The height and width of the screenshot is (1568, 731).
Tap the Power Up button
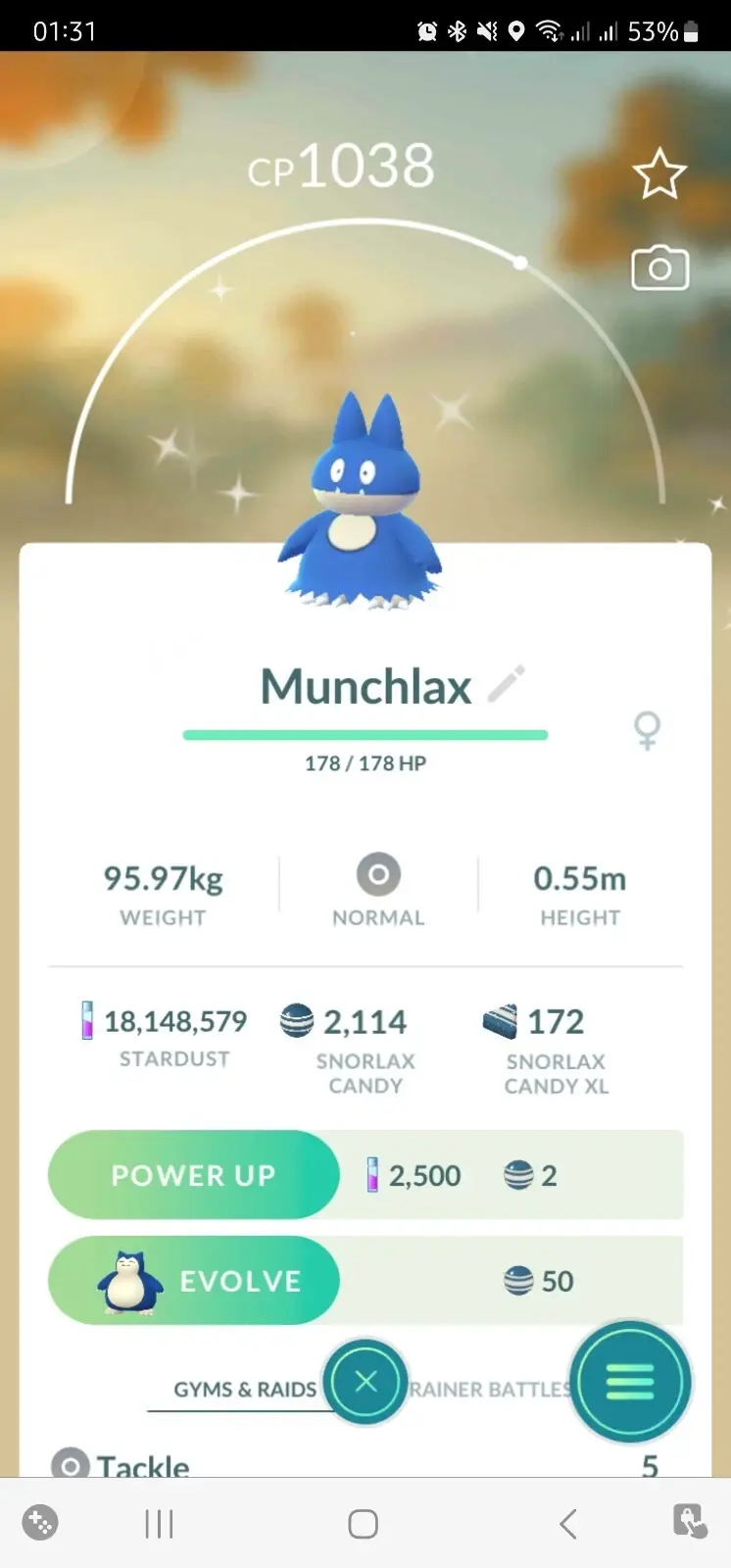pyautogui.click(x=194, y=1174)
